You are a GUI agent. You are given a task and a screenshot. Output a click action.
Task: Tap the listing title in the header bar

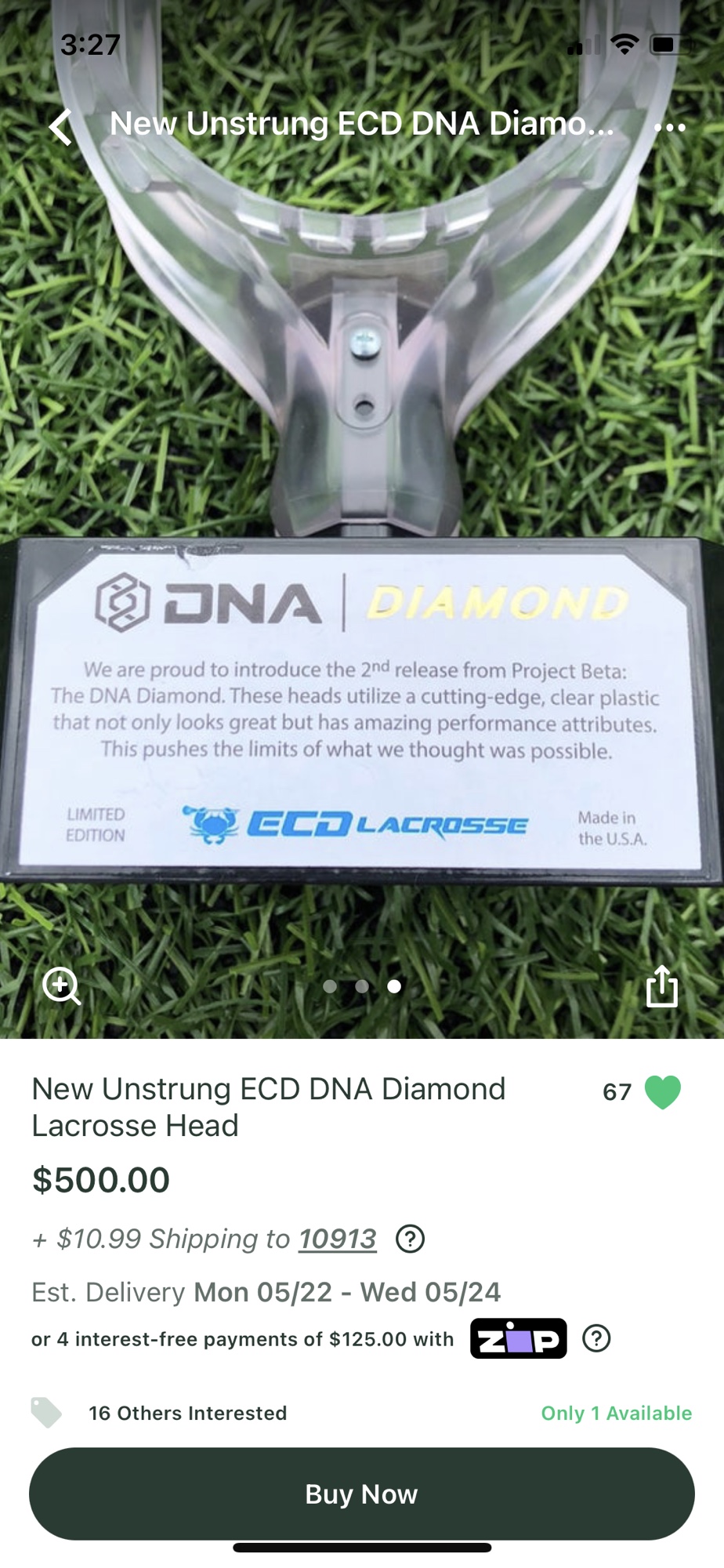(360, 124)
